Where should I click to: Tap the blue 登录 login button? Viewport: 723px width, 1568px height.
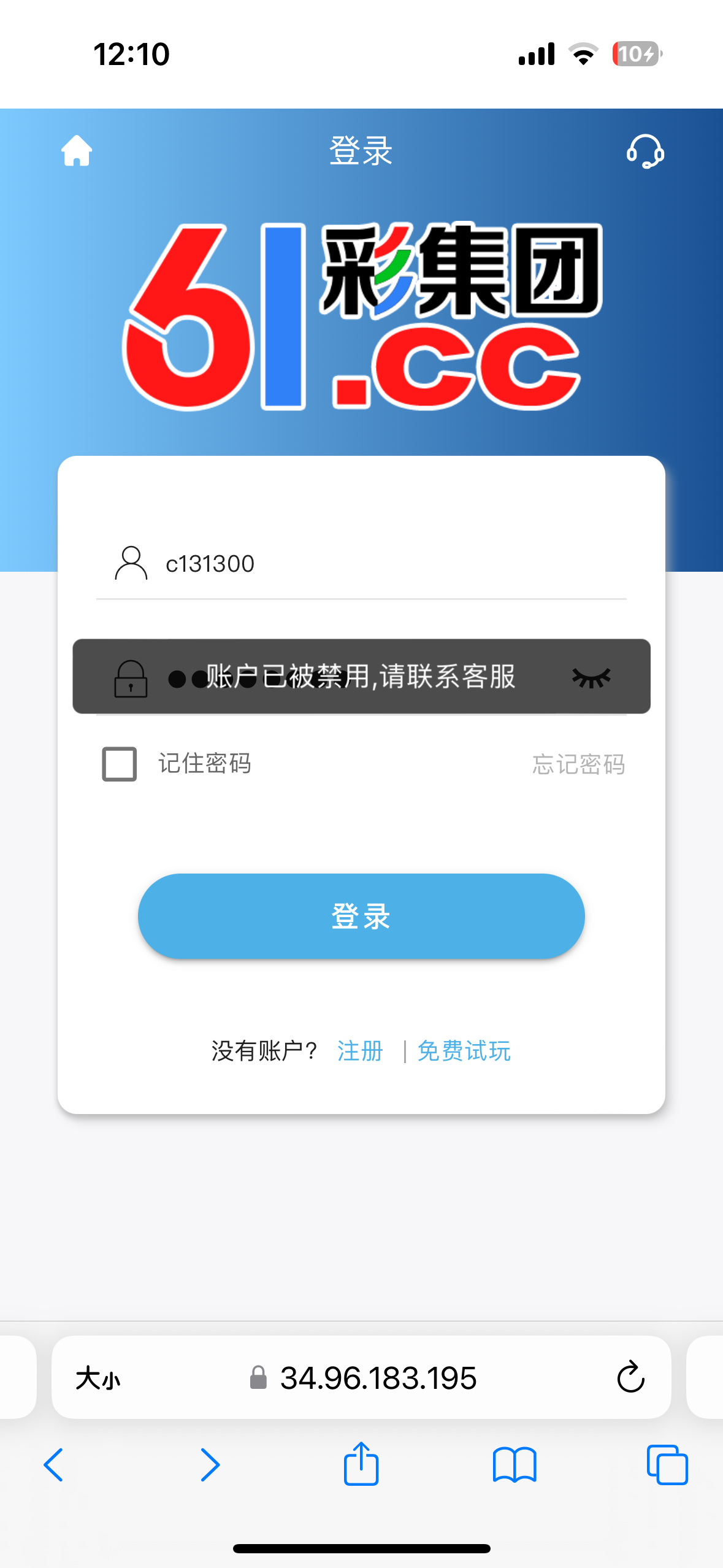[361, 916]
